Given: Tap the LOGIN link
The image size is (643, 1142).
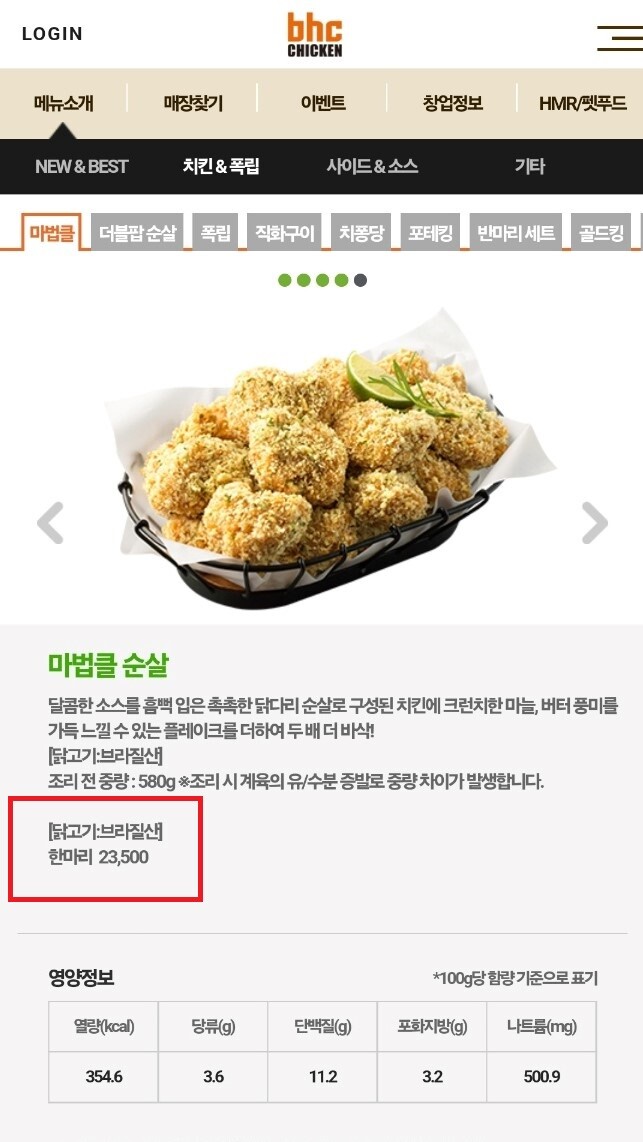Looking at the screenshot, I should click(x=52, y=34).
